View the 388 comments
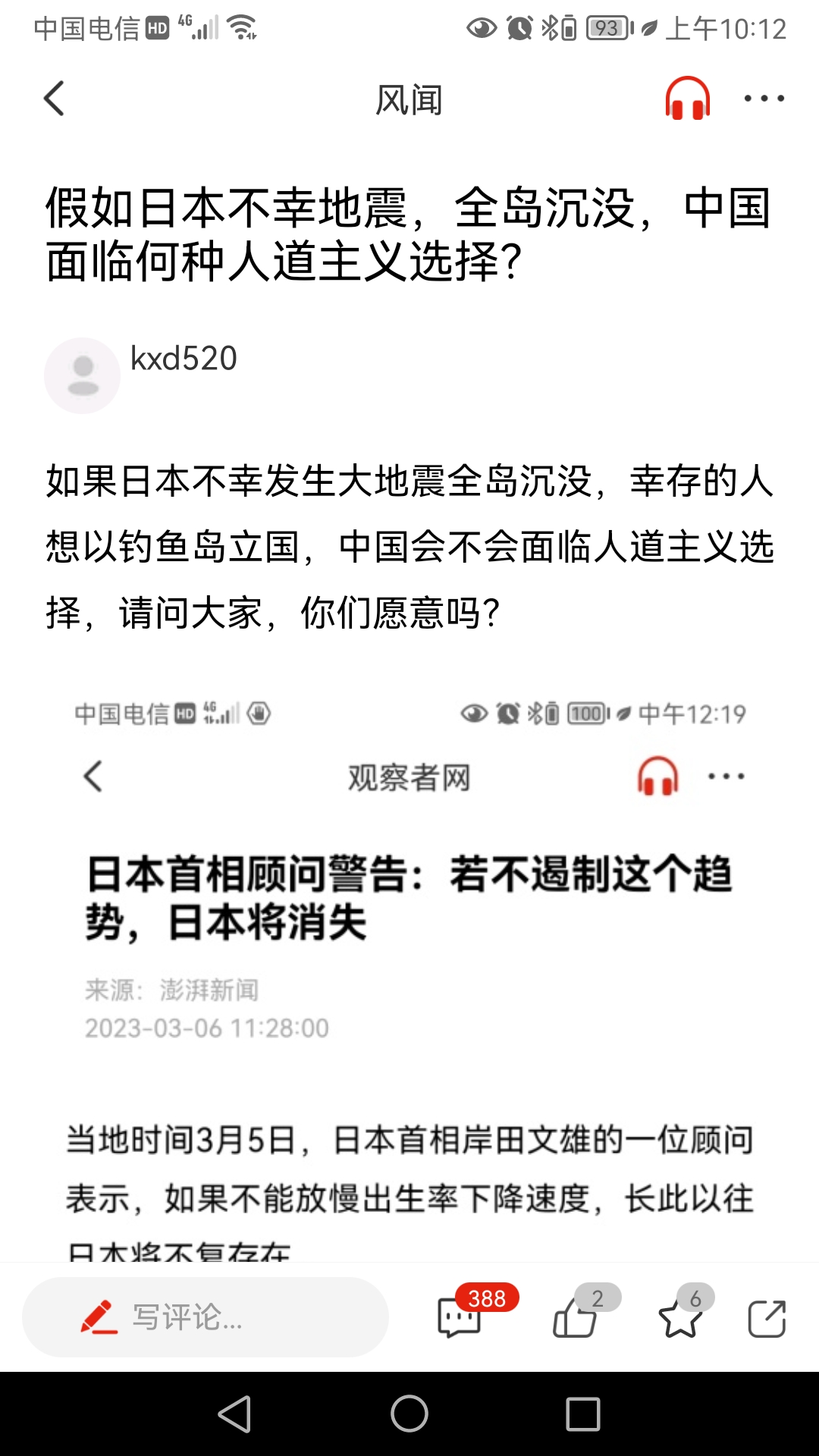This screenshot has width=819, height=1456. [x=460, y=1317]
